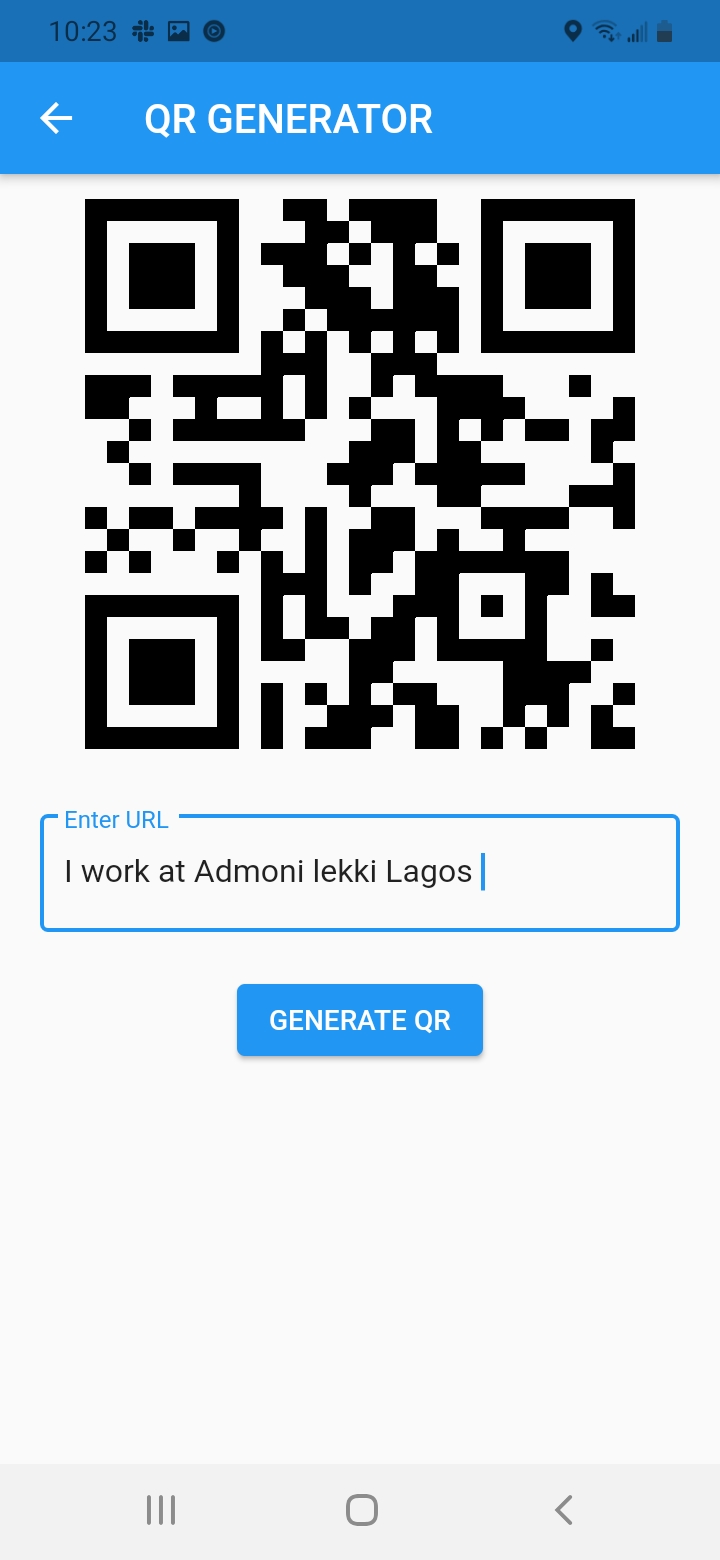The height and width of the screenshot is (1560, 720).
Task: Tap the Enter URL floating label
Action: [115, 819]
